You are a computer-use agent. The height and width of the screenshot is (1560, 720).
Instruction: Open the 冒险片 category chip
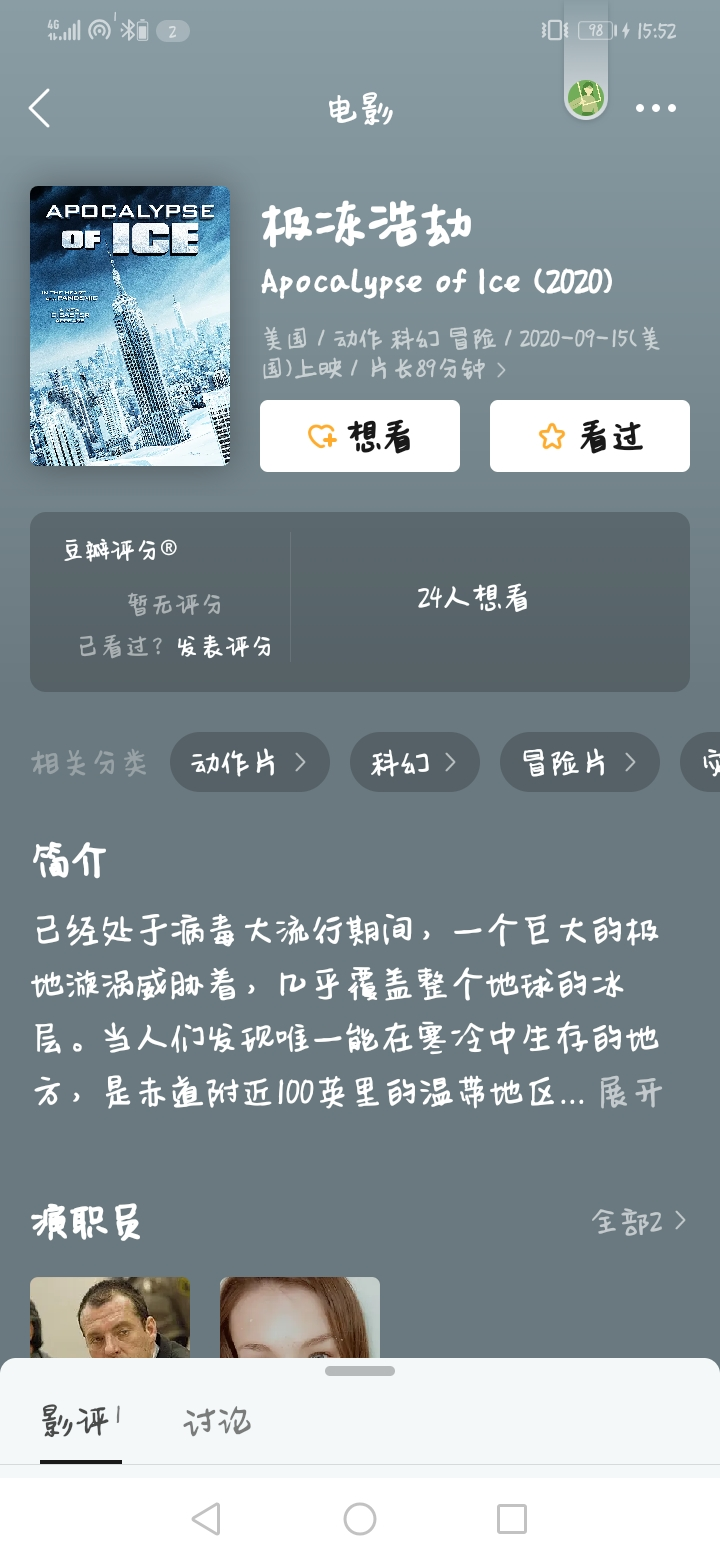(x=579, y=763)
